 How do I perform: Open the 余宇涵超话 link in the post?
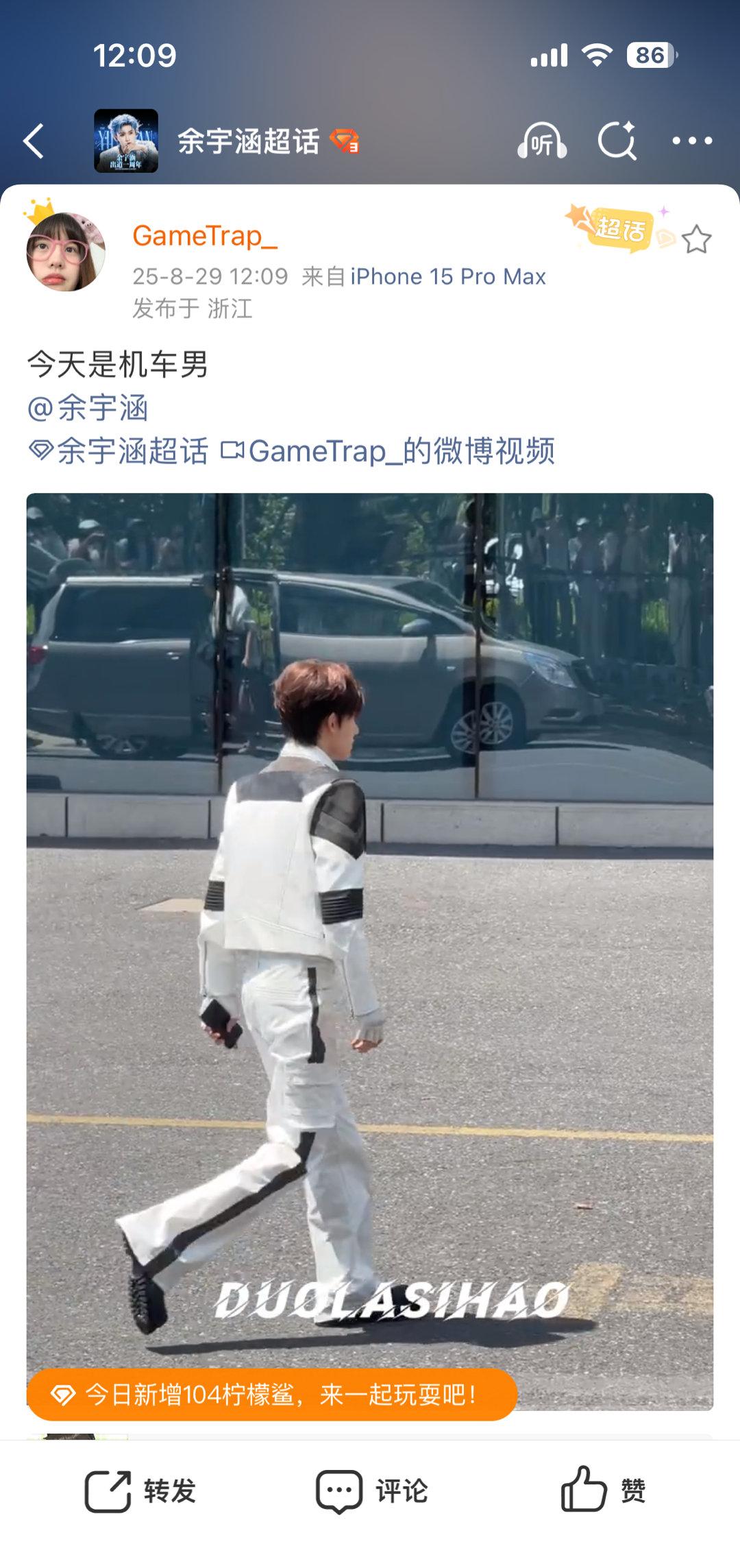click(x=118, y=452)
